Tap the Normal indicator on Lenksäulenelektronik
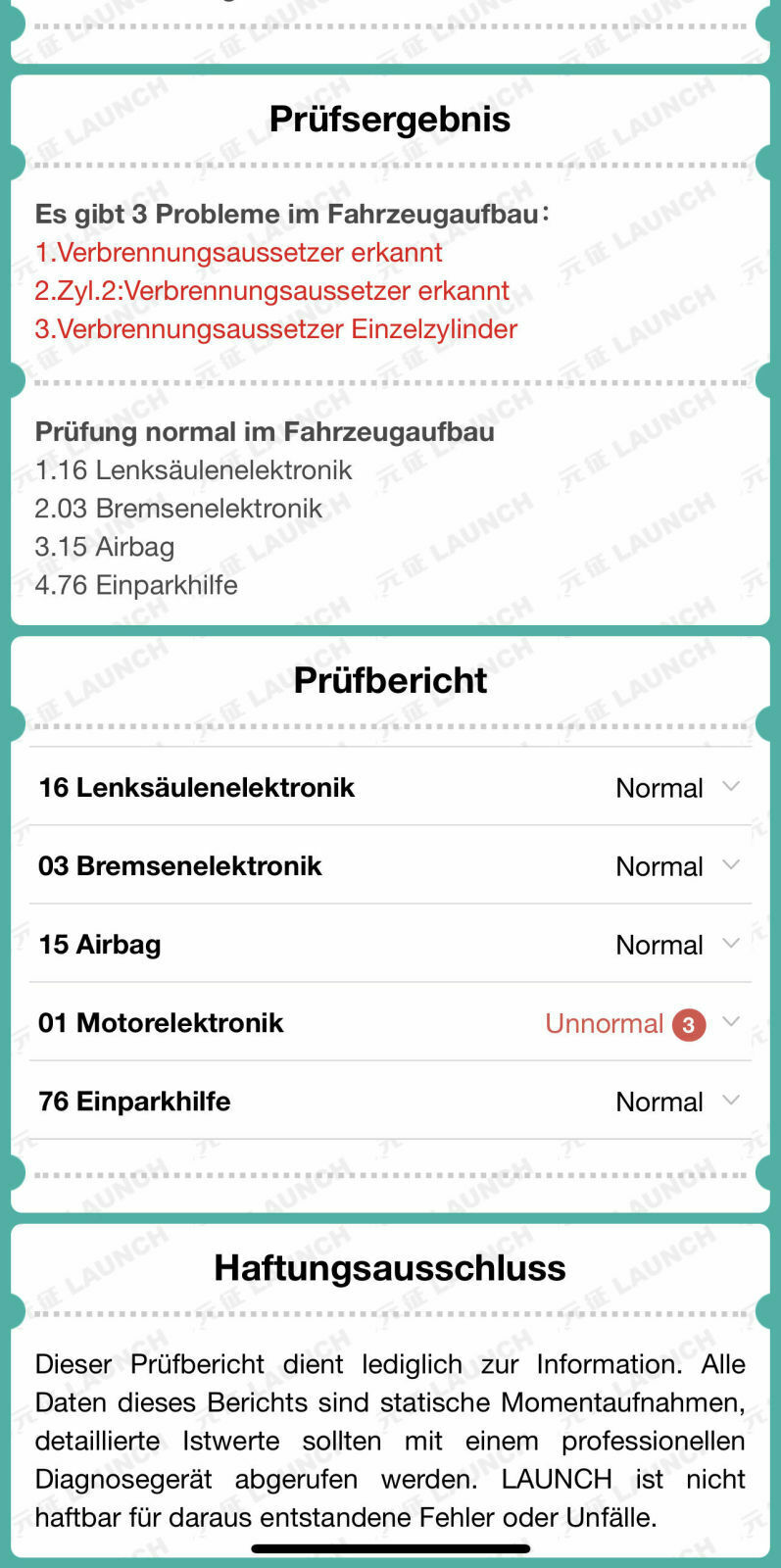781x1568 pixels. pos(659,788)
